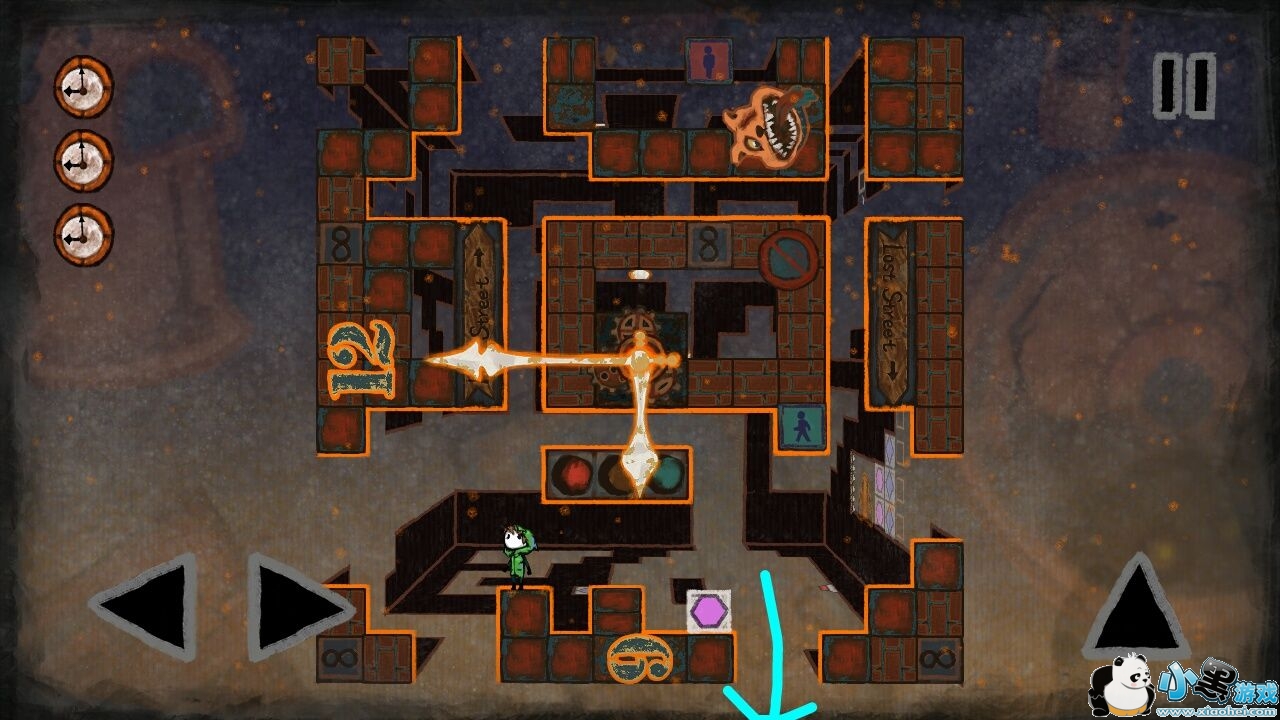Tap the up arrow to jump
Image resolution: width=1280 pixels, height=720 pixels.
tap(1136, 605)
